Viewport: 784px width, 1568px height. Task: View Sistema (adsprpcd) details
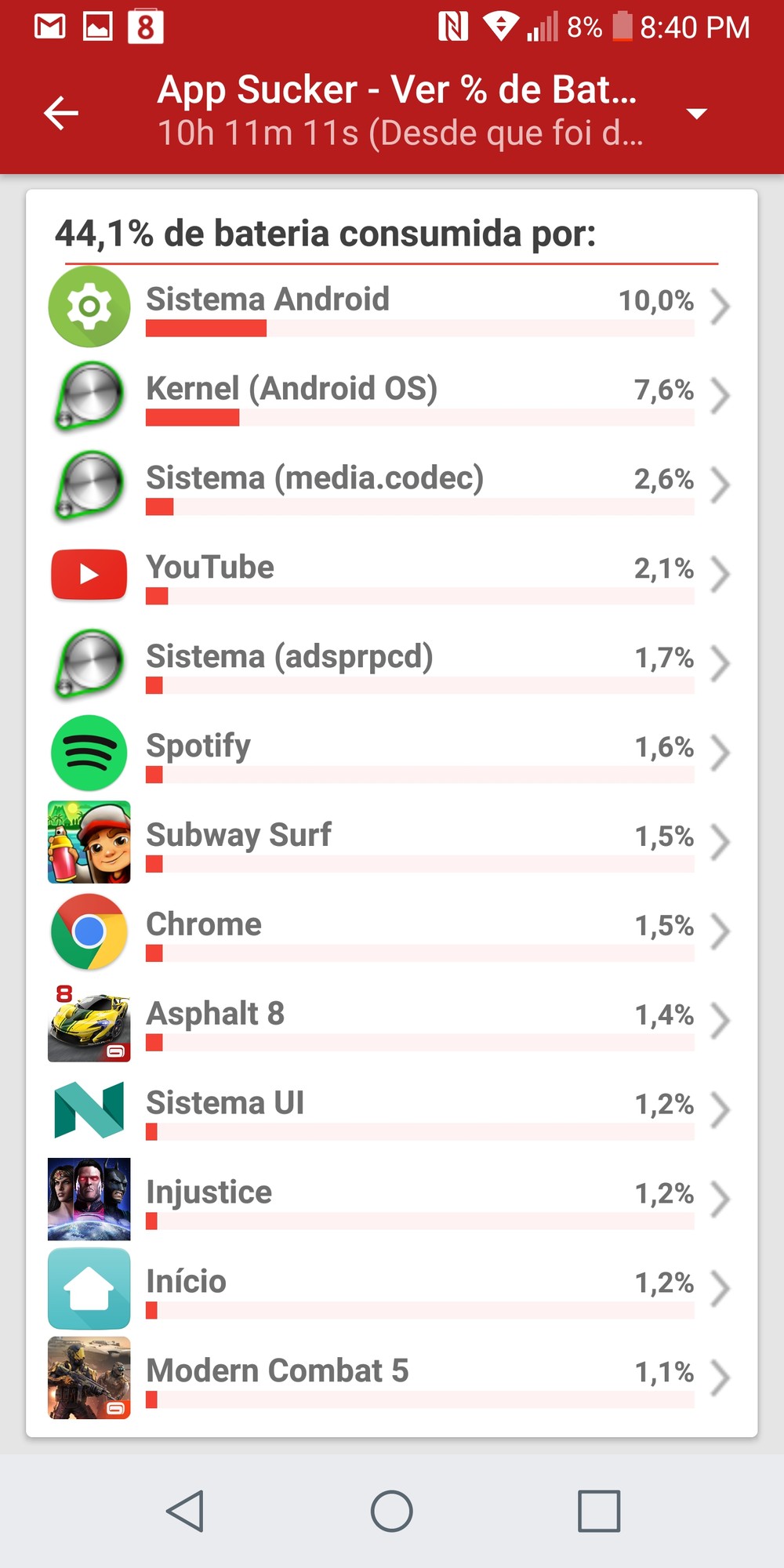[x=392, y=664]
